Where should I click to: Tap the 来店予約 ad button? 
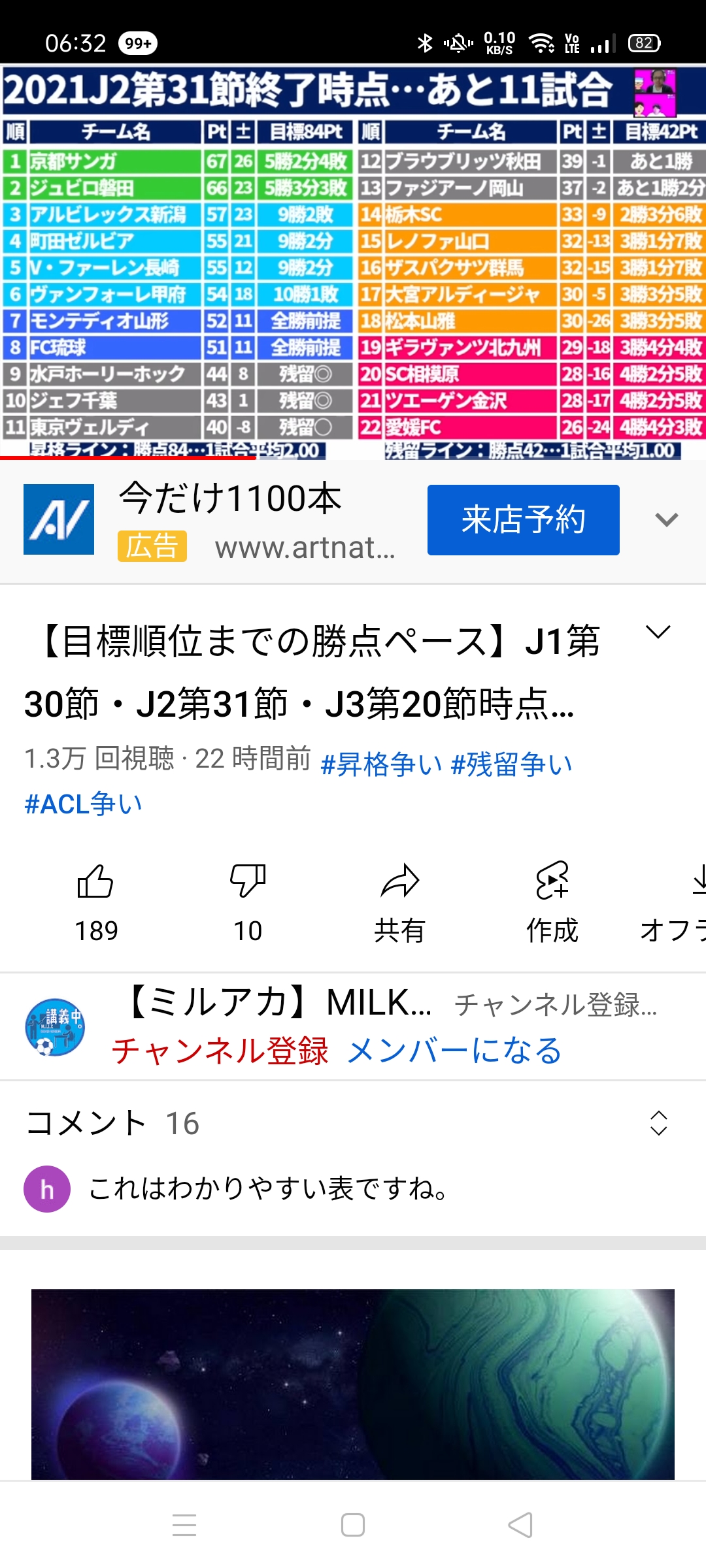coord(523,520)
